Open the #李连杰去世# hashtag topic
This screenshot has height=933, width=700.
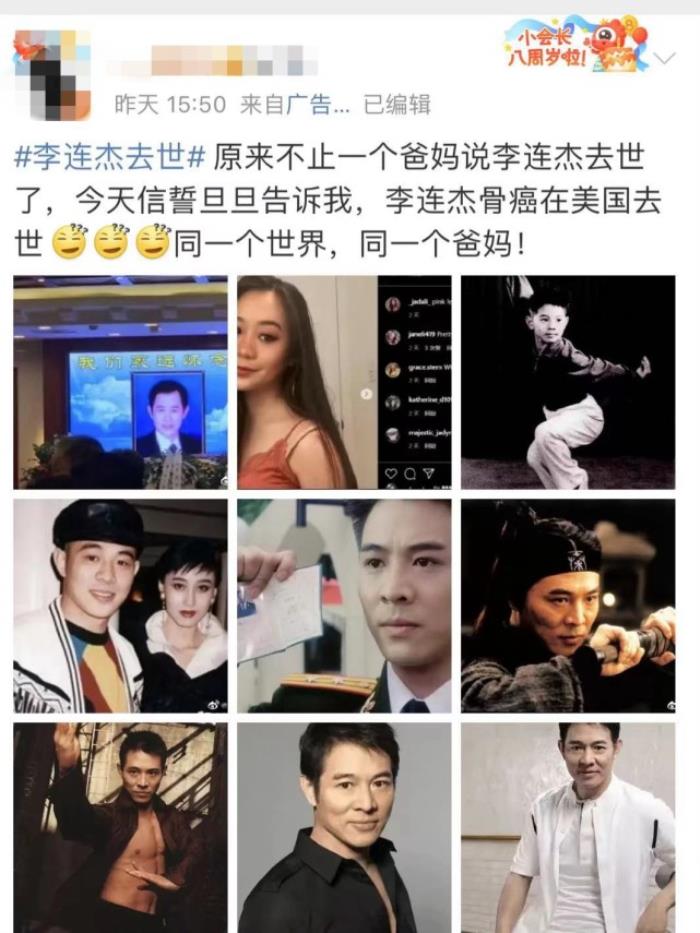(110, 158)
